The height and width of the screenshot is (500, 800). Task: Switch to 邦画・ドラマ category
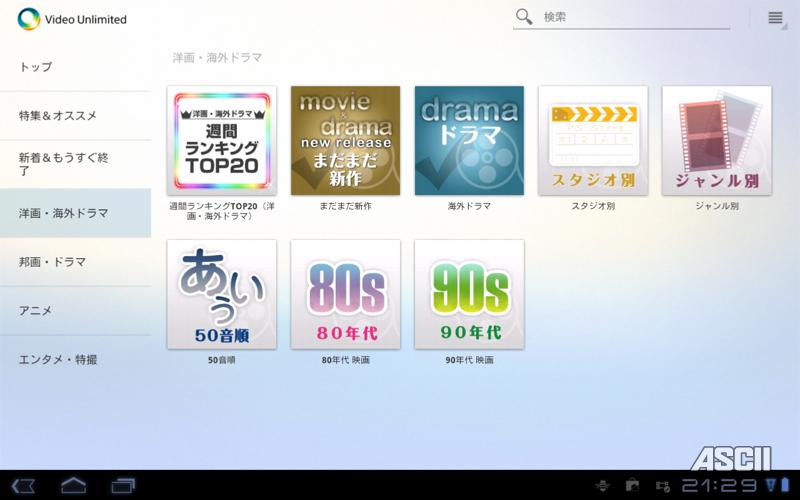(75, 262)
